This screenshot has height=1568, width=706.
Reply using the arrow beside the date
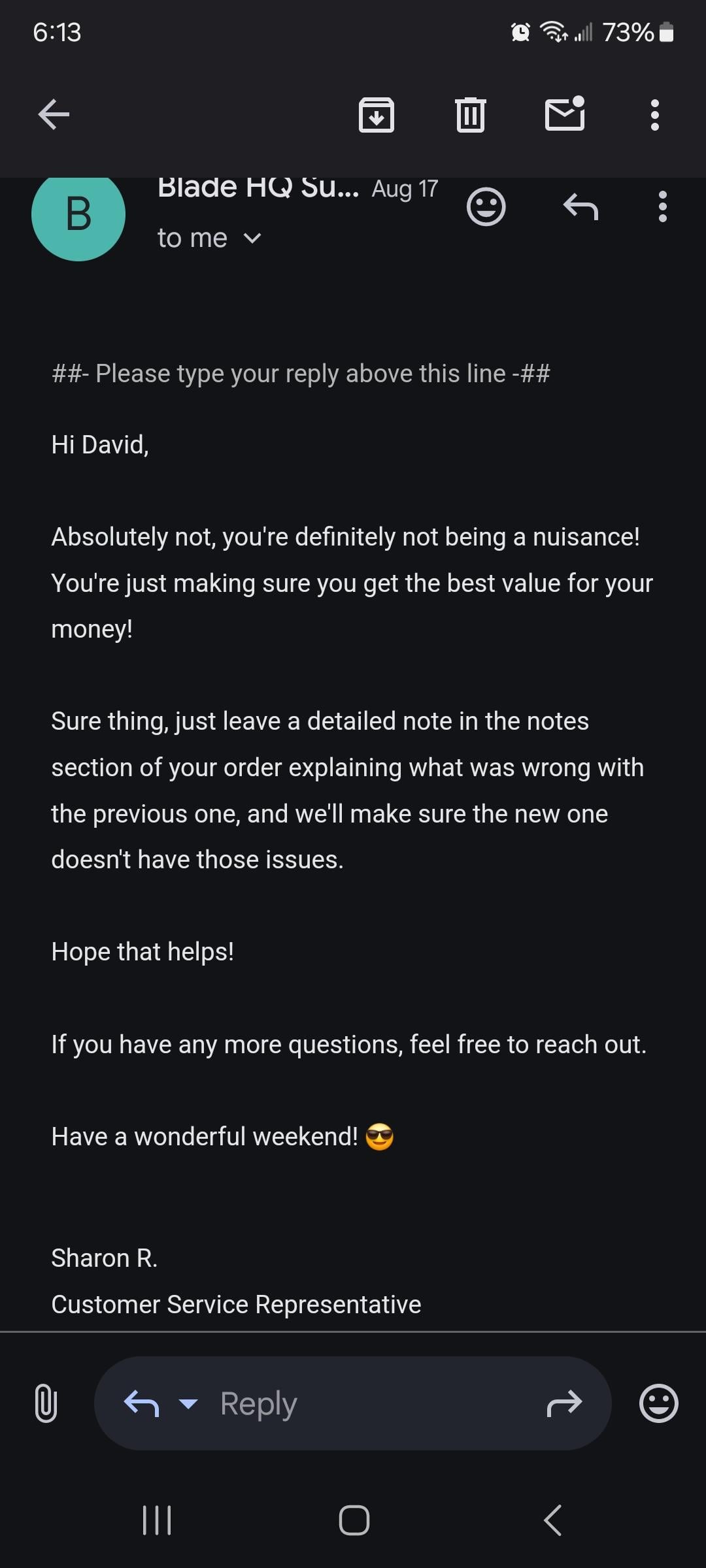coord(580,207)
